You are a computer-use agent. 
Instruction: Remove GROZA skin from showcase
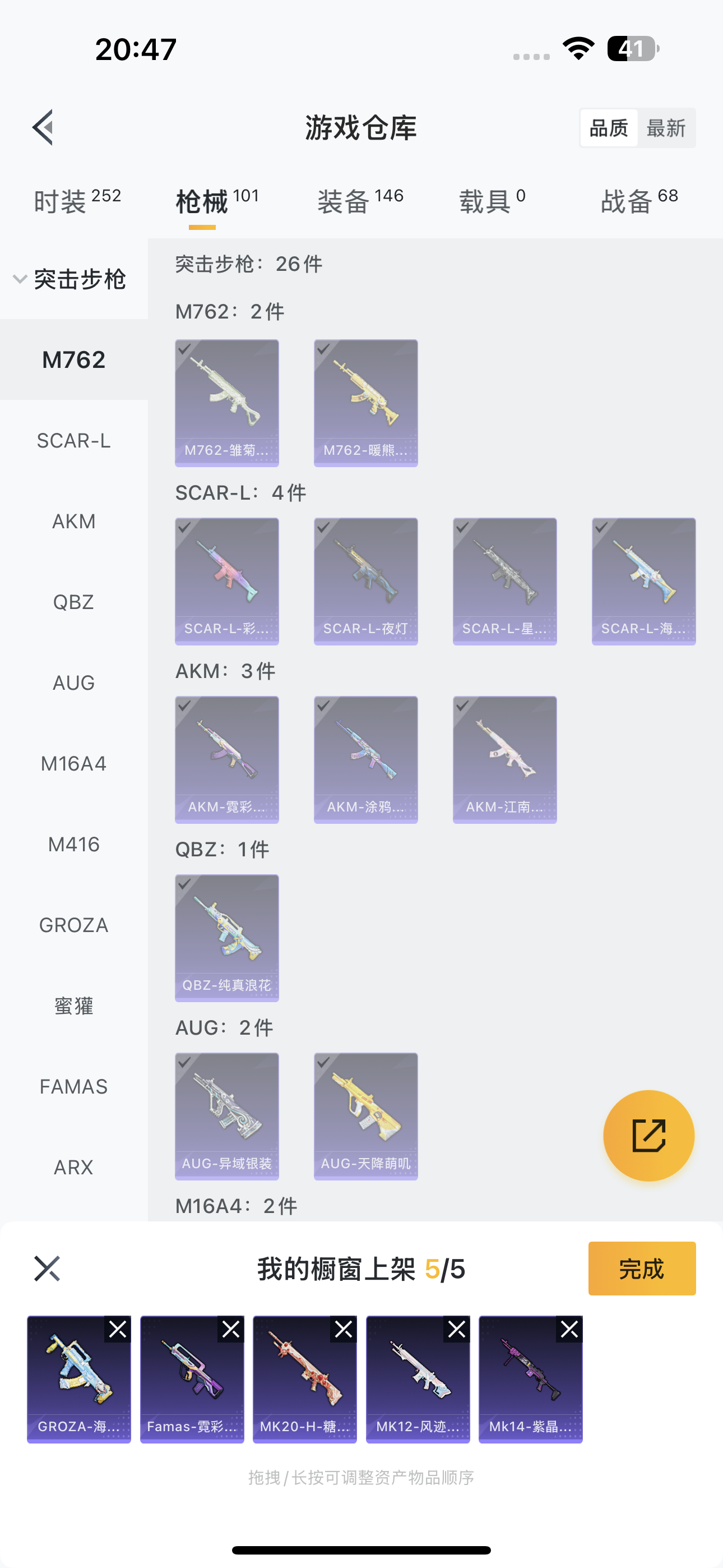point(118,1330)
